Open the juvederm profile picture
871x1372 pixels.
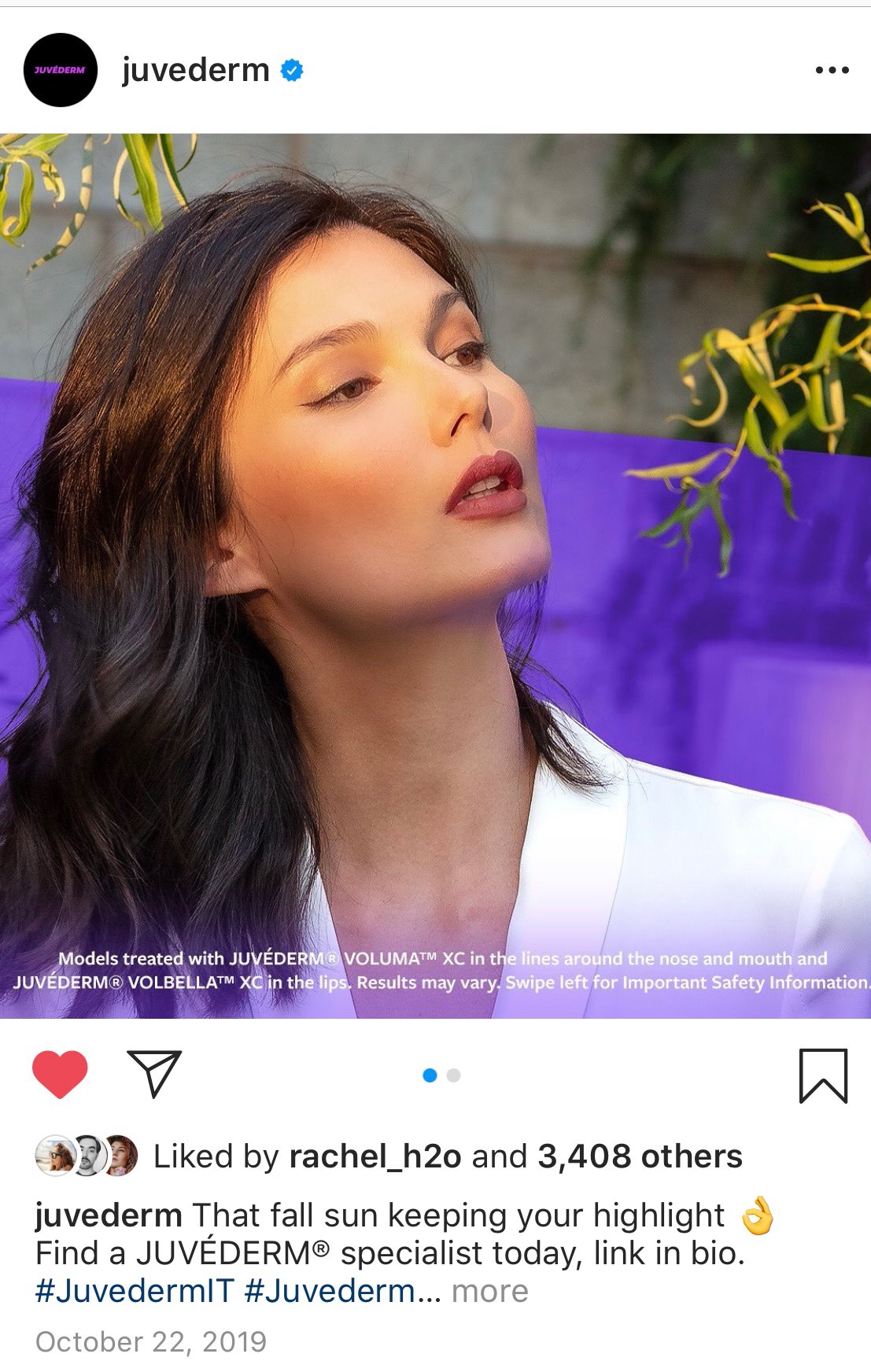tap(61, 70)
